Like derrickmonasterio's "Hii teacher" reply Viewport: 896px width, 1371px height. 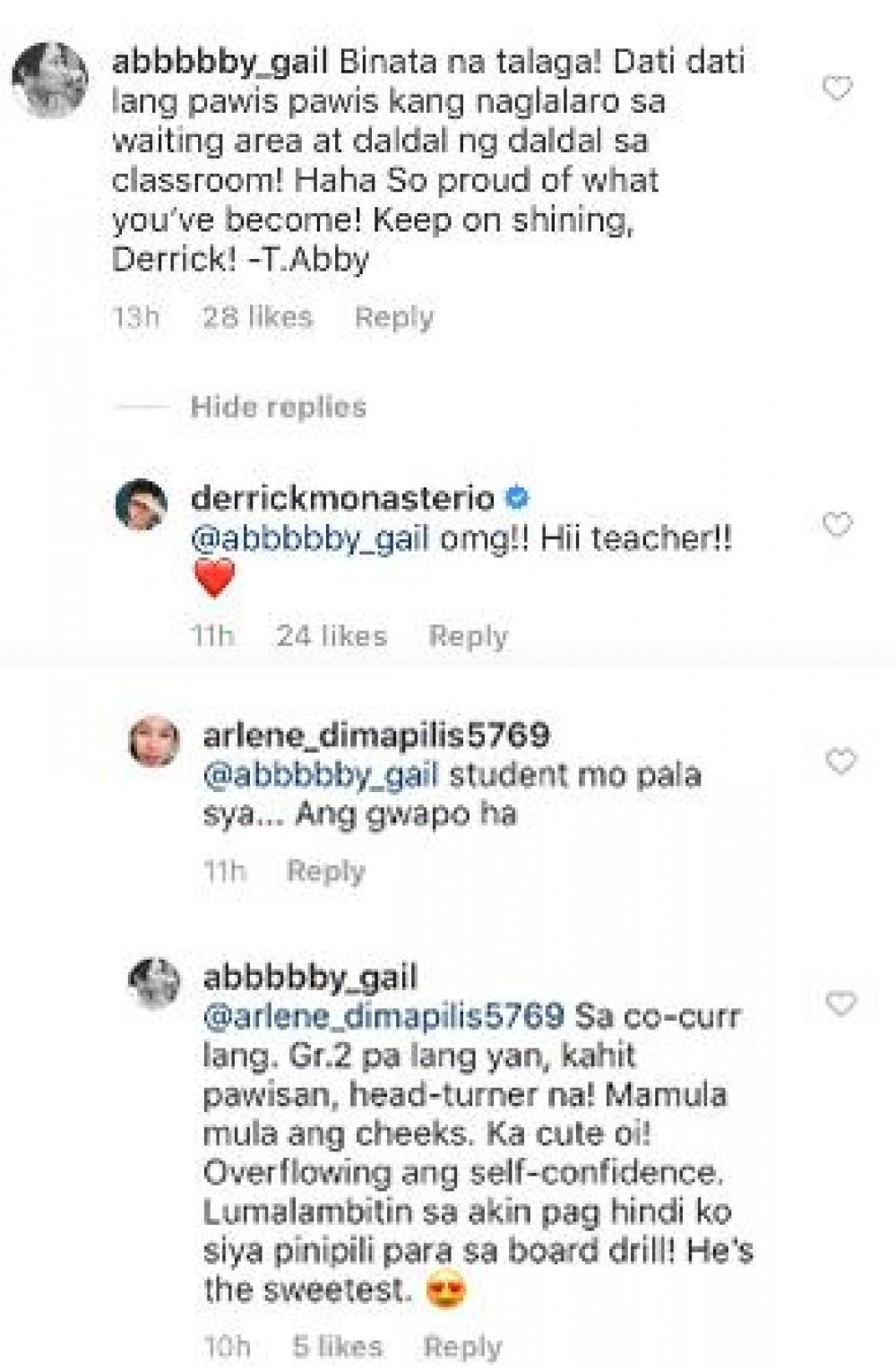837,524
